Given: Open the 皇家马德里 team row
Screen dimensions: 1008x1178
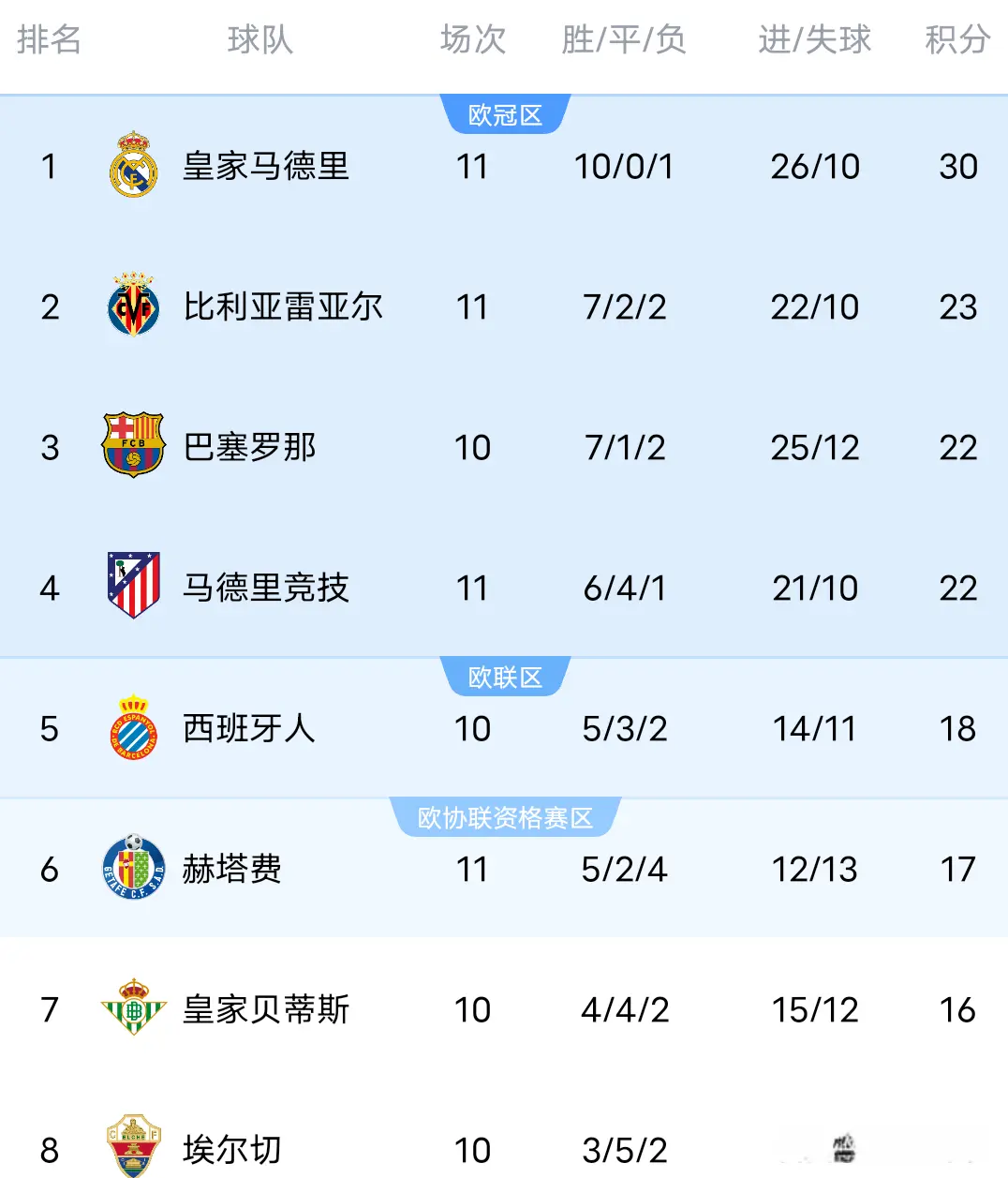Looking at the screenshot, I should [266, 167].
